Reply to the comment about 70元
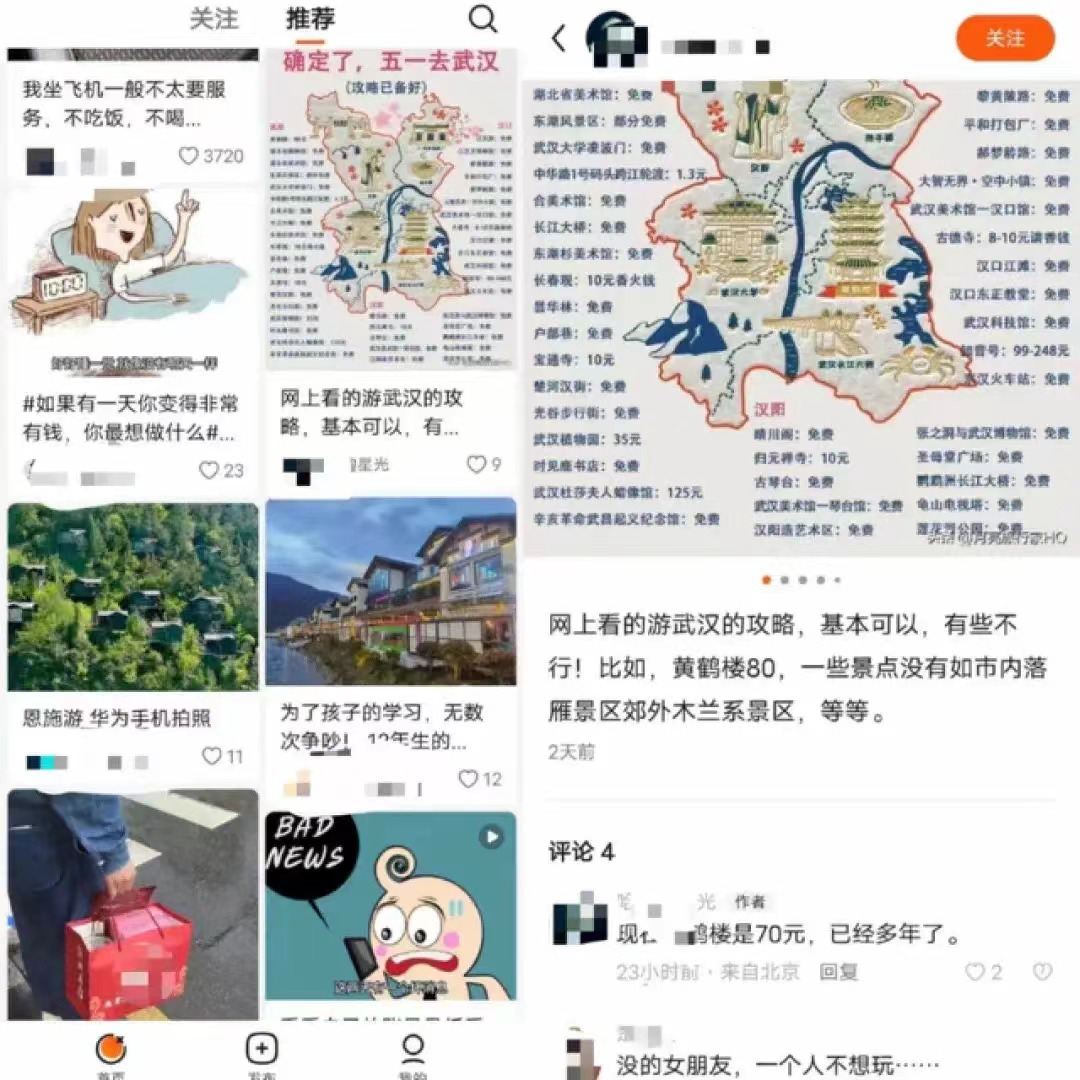The width and height of the screenshot is (1080, 1080). (x=838, y=971)
